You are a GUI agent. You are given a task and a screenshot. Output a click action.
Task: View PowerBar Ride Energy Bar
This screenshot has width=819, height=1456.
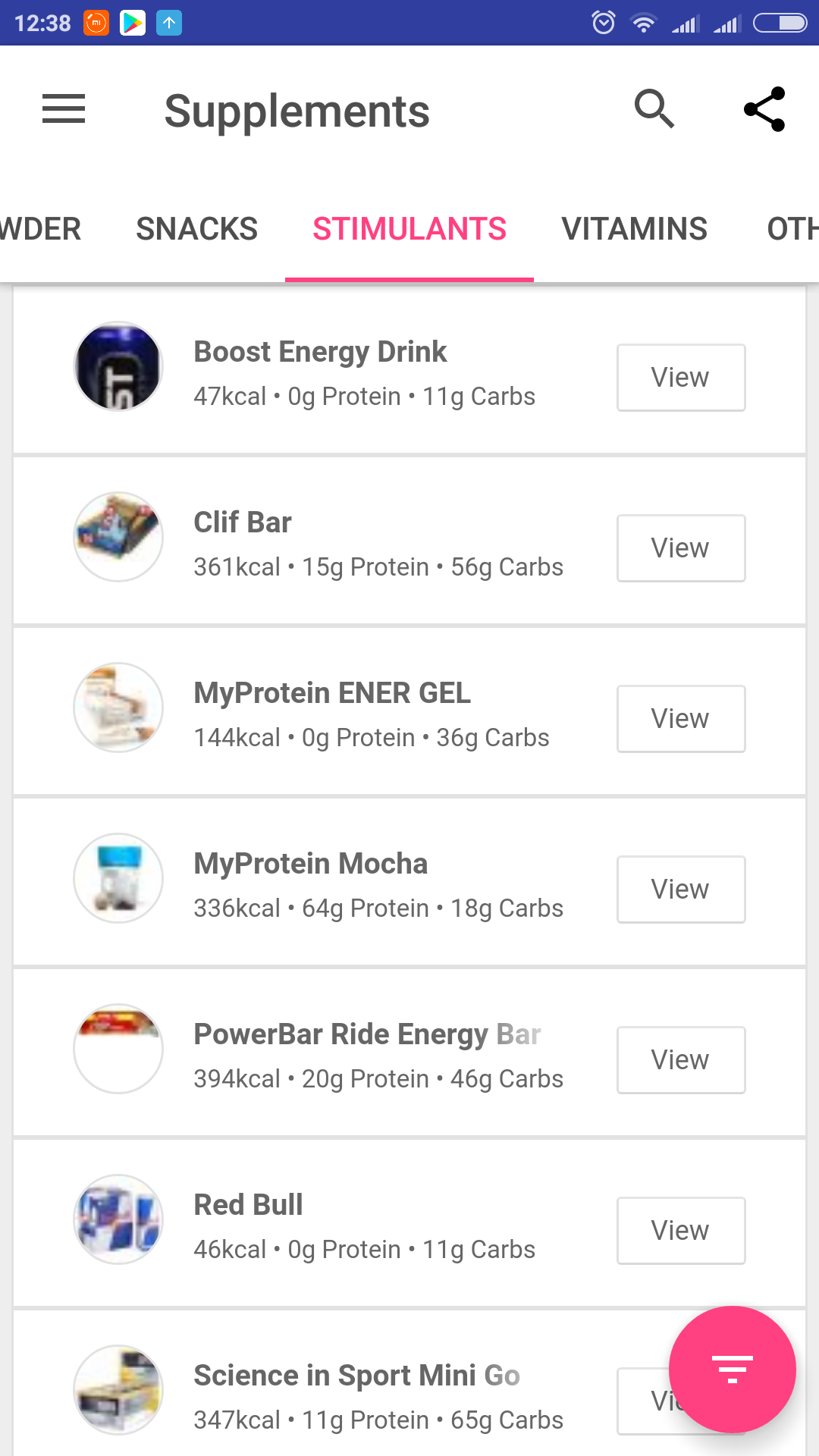(x=681, y=1060)
